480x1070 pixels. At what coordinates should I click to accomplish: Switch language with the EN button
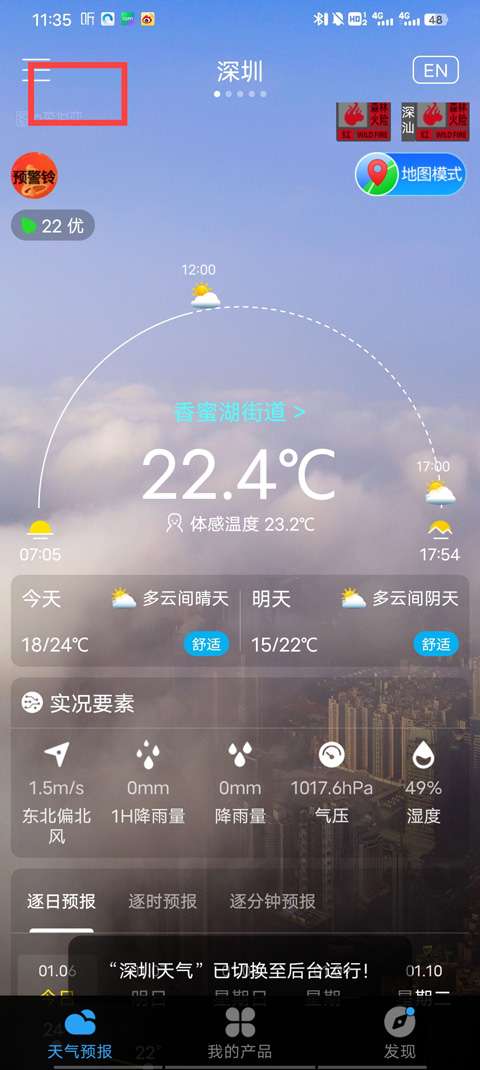[436, 70]
